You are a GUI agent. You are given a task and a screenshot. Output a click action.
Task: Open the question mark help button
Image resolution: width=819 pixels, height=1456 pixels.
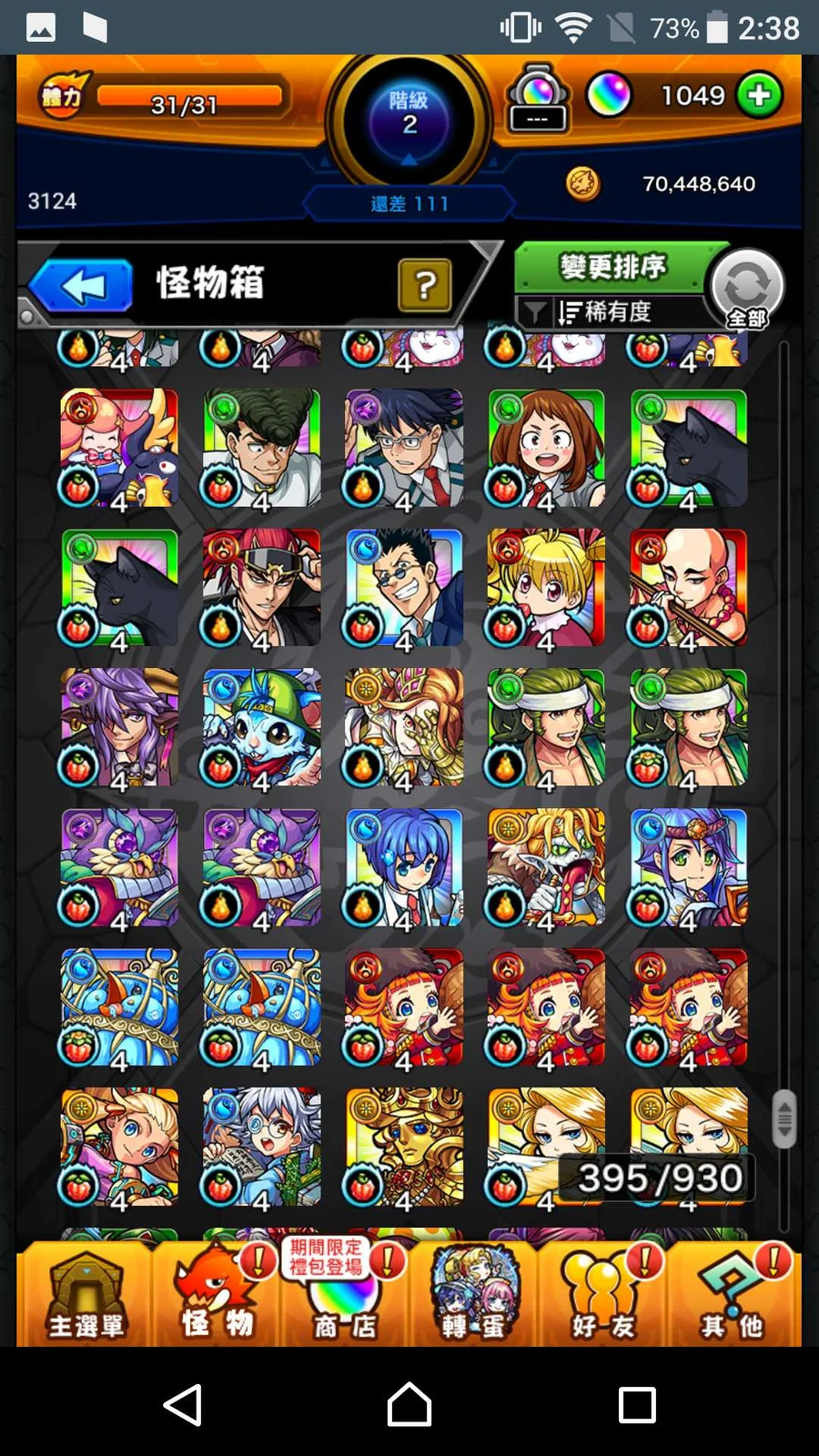point(424,286)
